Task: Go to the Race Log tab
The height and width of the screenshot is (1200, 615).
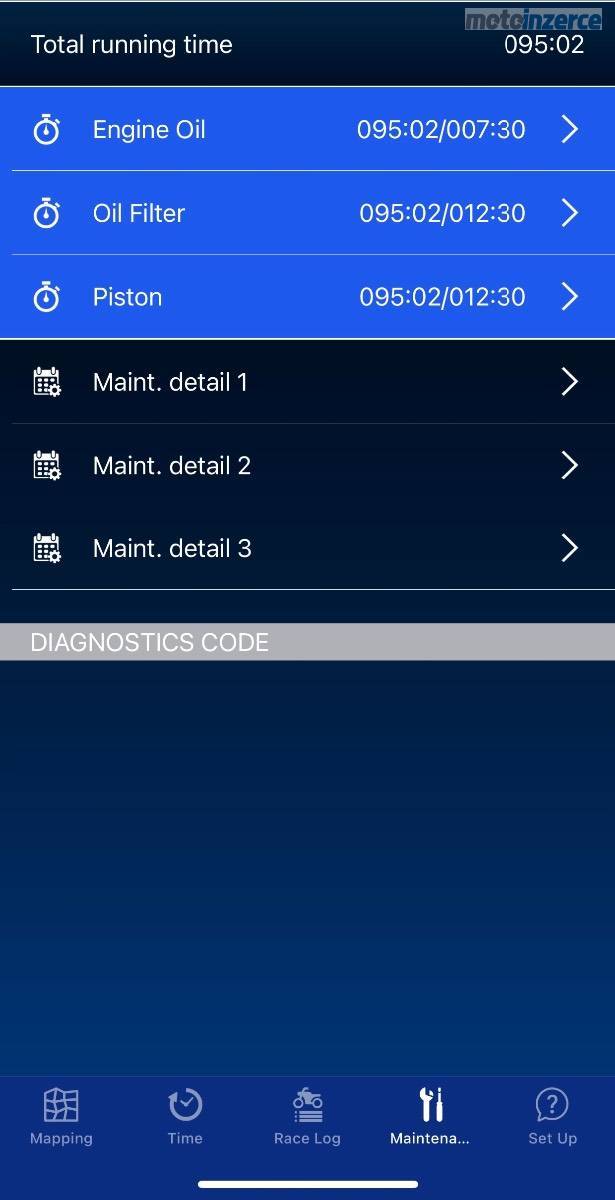Action: [307, 1117]
